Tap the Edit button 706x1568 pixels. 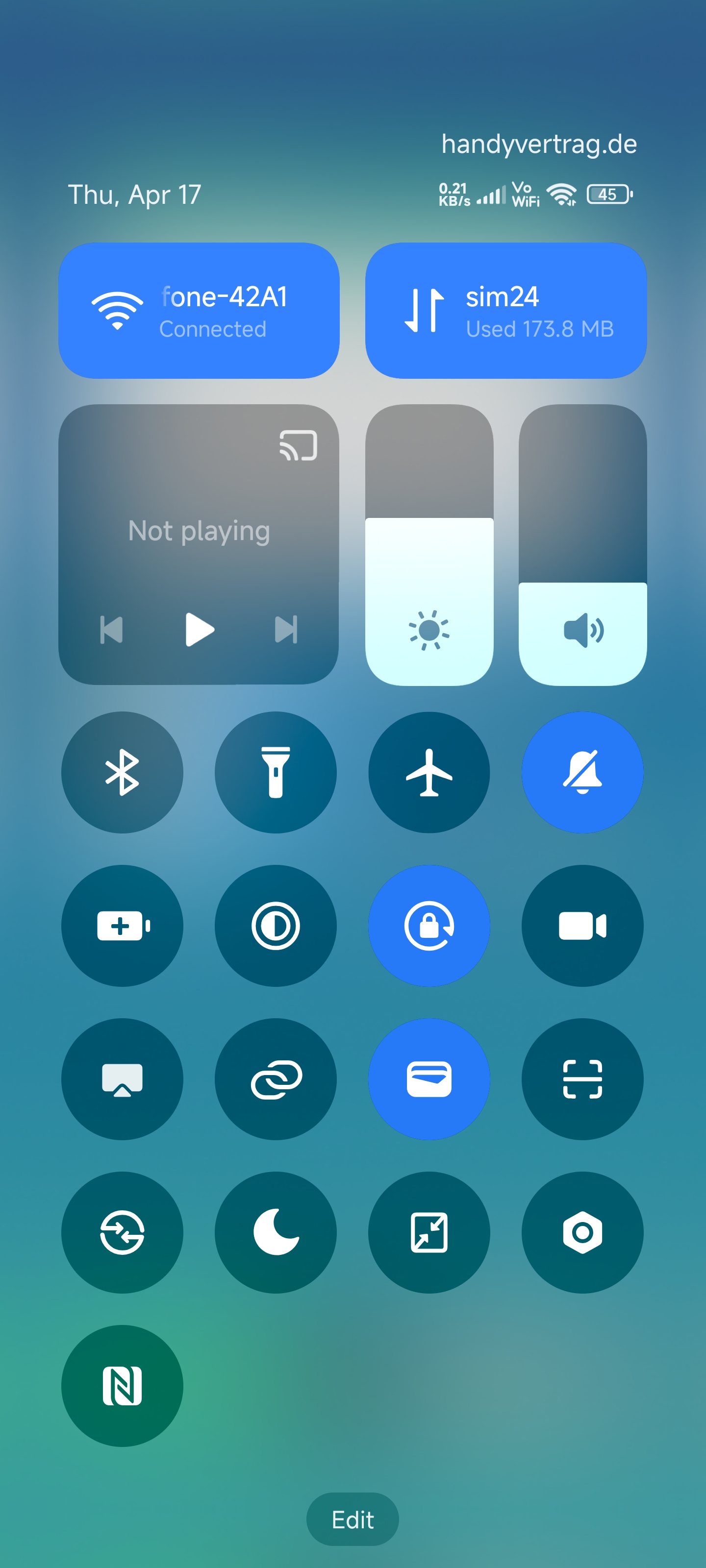[x=353, y=1519]
